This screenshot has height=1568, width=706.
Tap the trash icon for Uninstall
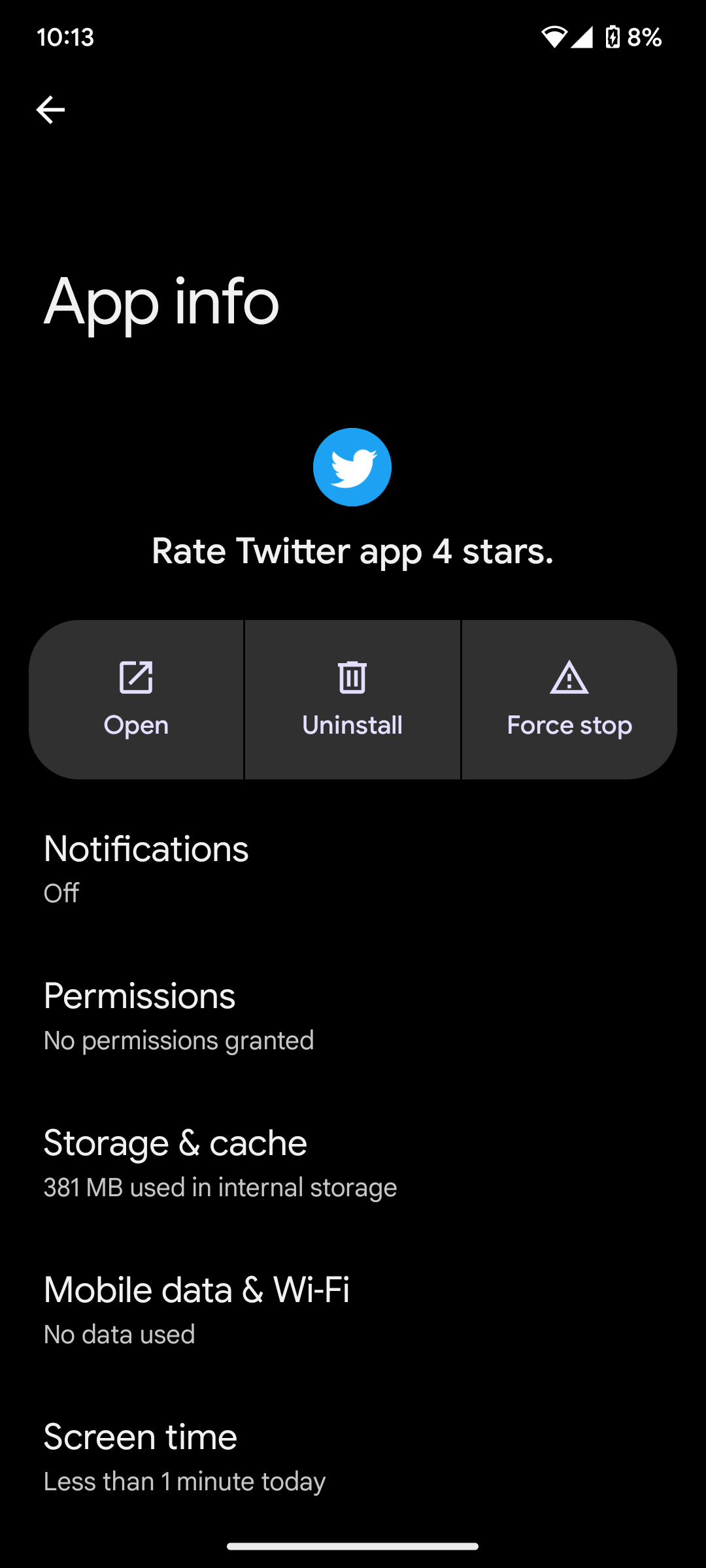tap(352, 678)
